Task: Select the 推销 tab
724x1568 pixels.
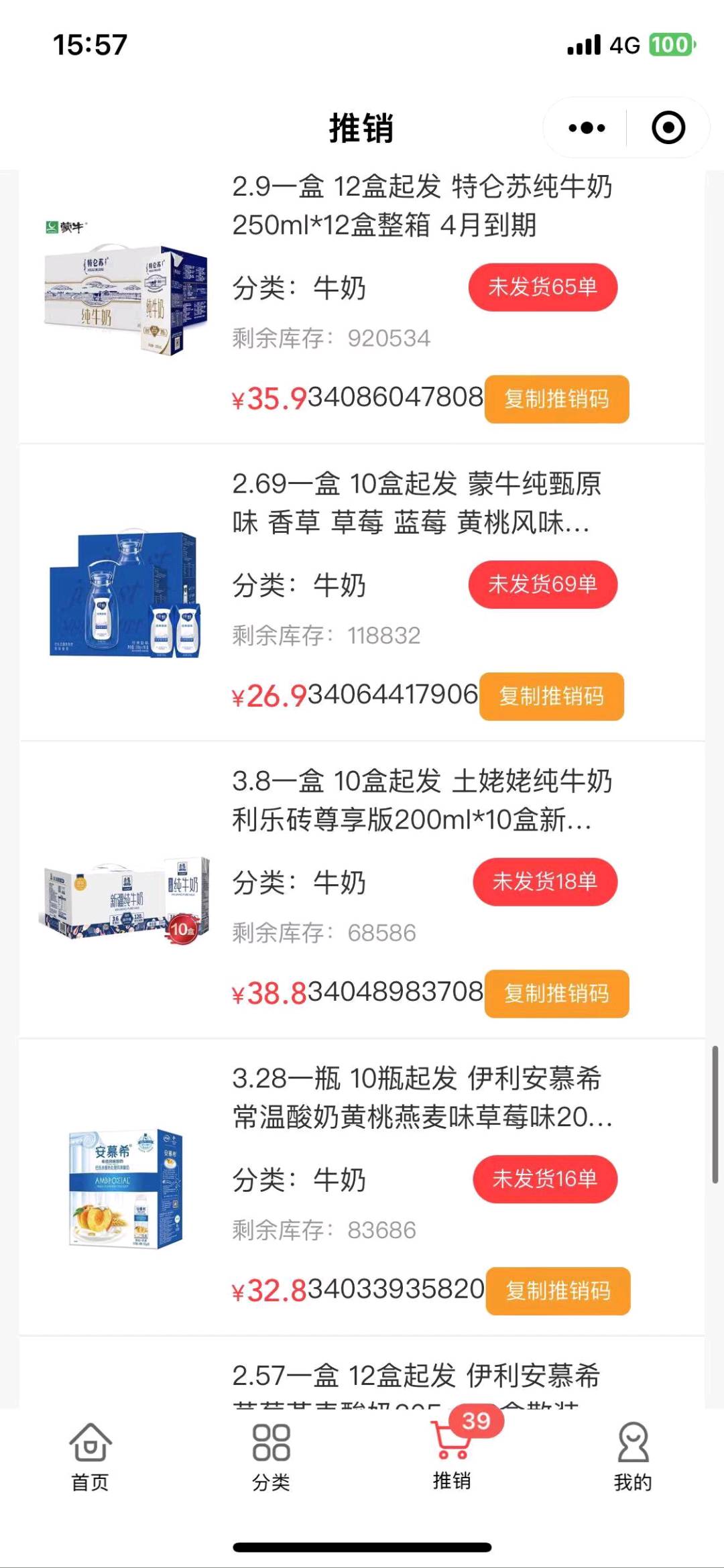Action: point(452,1455)
